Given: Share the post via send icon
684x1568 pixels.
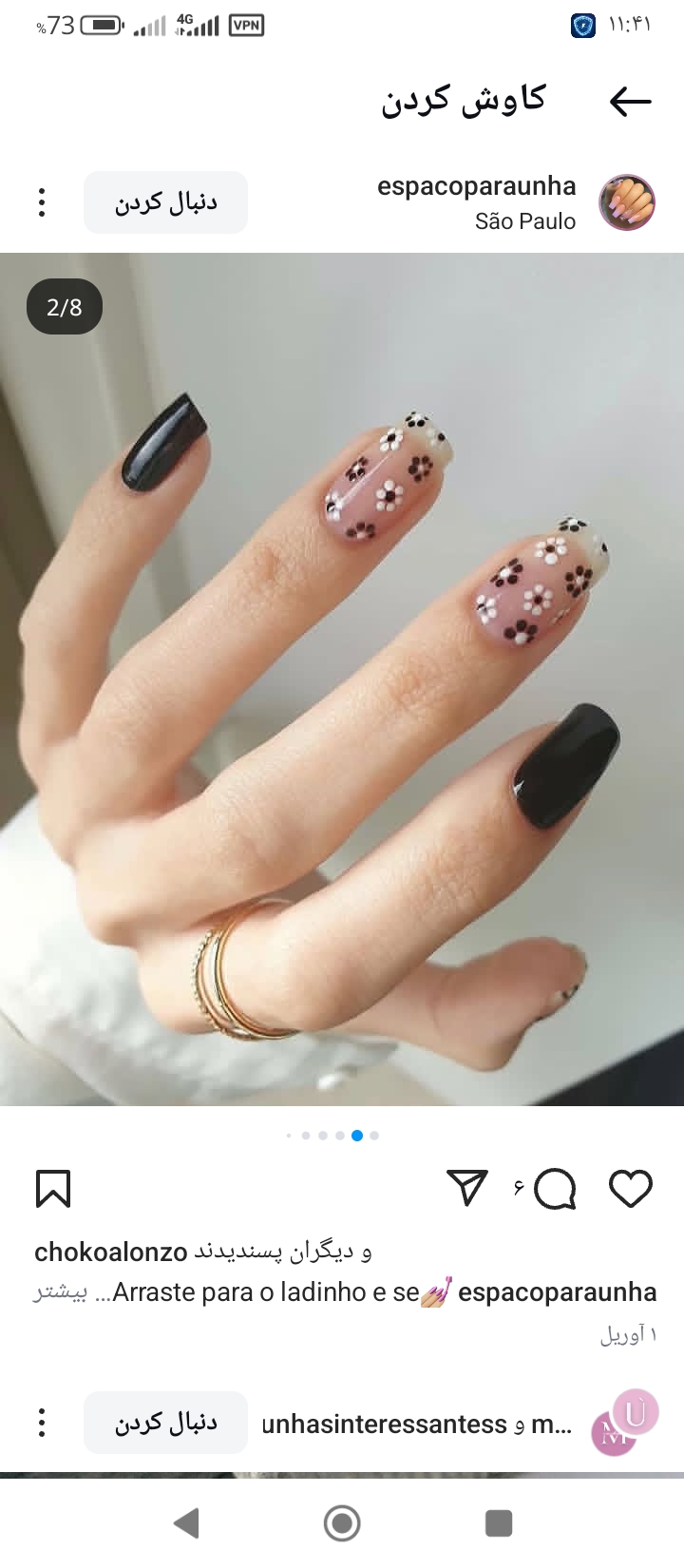Looking at the screenshot, I should pos(467,1188).
